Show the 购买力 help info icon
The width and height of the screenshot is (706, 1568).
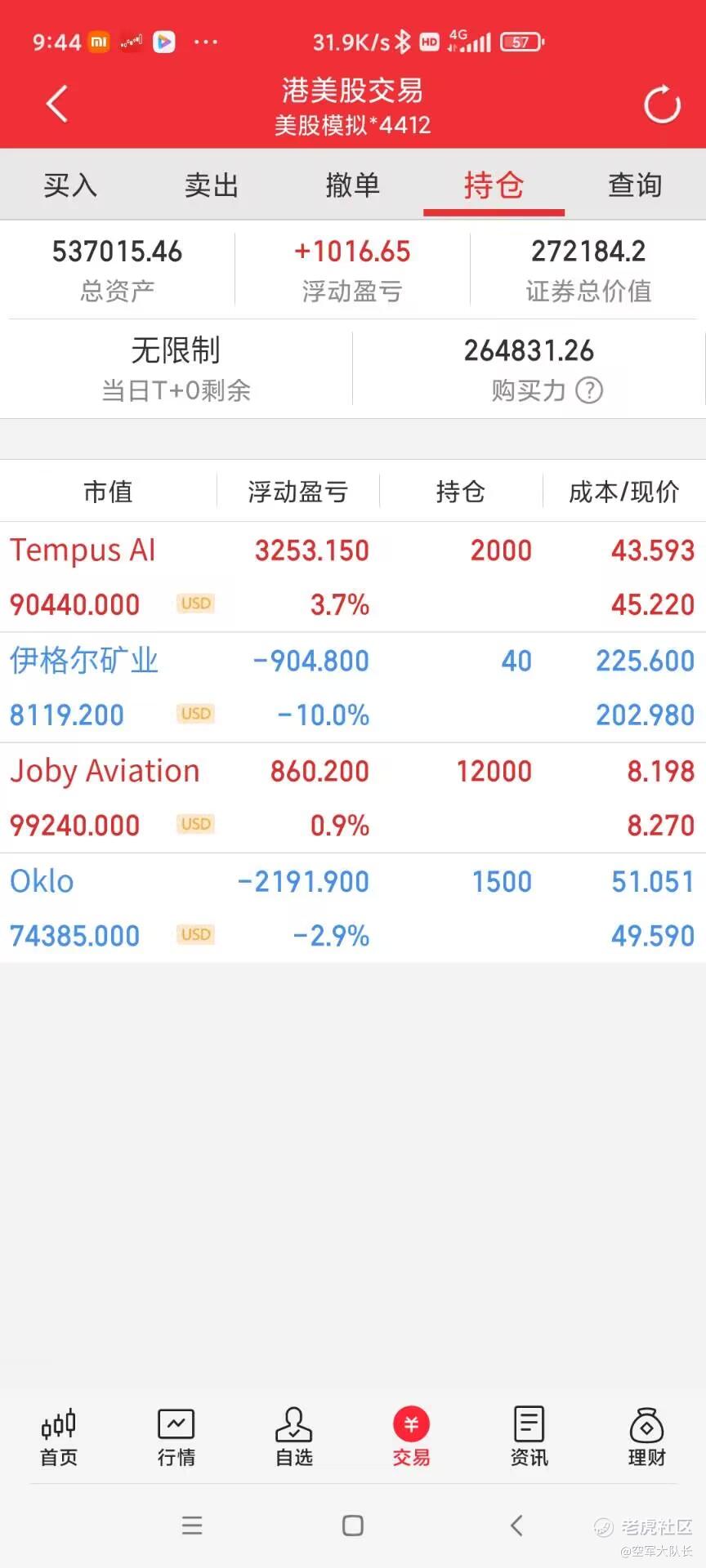tap(589, 390)
